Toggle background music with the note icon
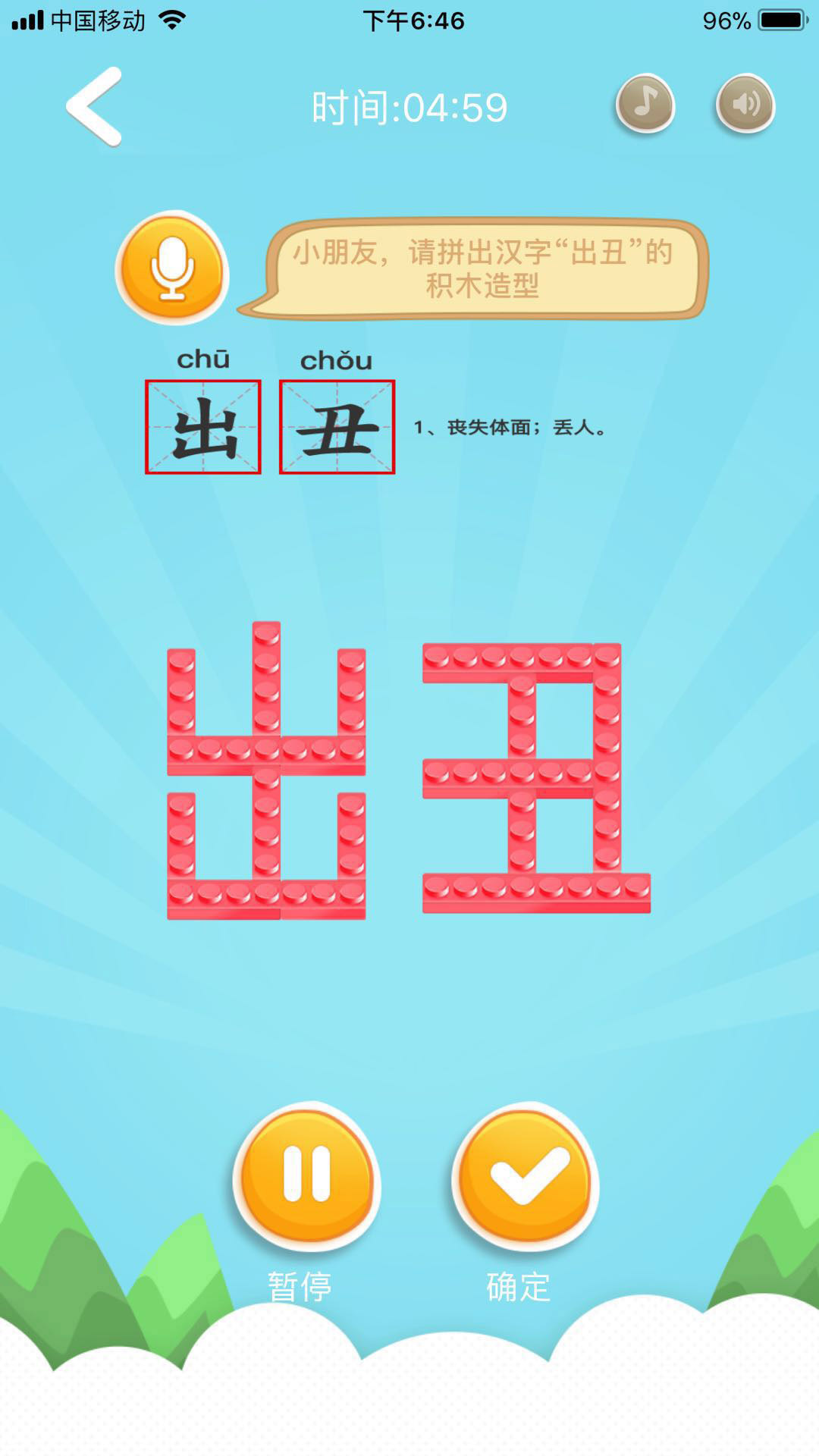819x1456 pixels. (645, 103)
